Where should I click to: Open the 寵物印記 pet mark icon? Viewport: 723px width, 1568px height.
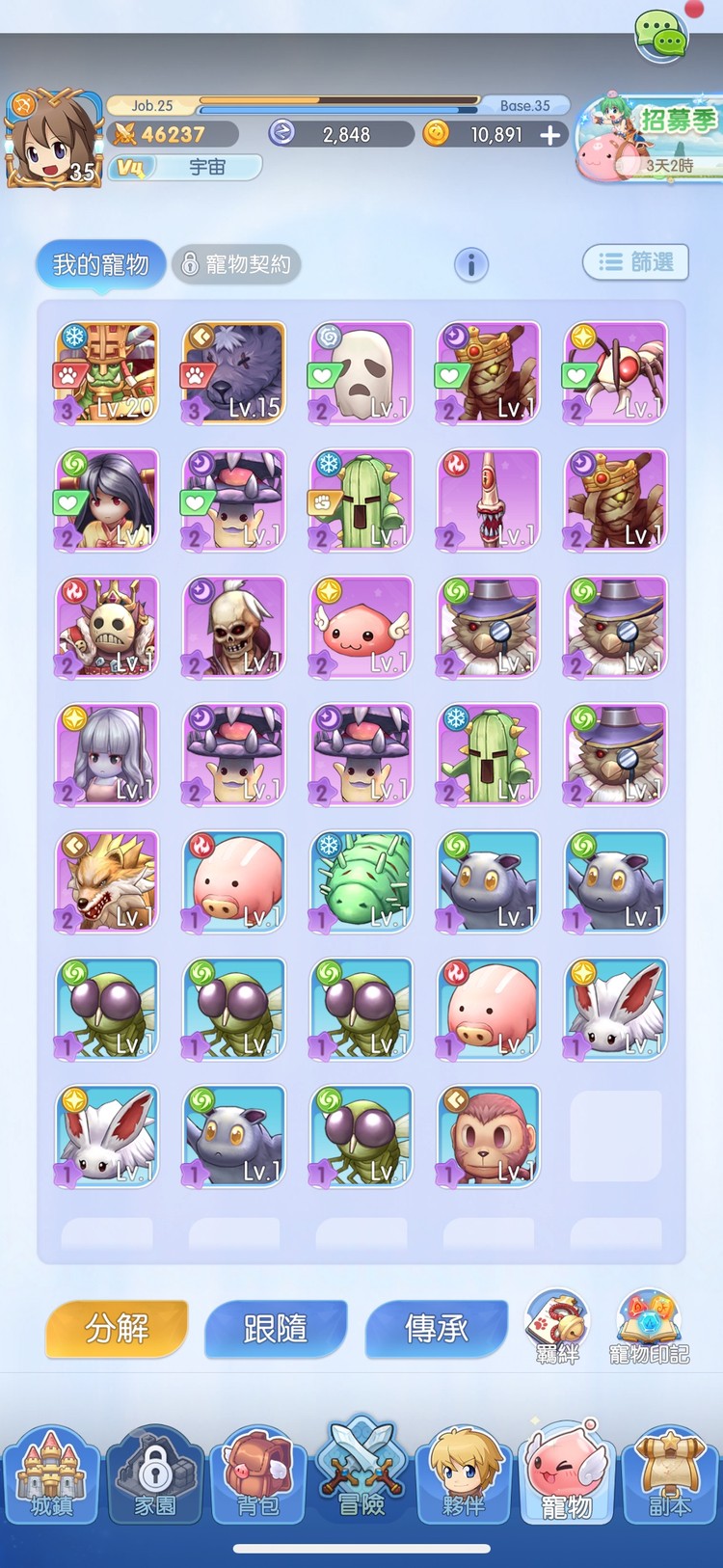[x=649, y=1327]
